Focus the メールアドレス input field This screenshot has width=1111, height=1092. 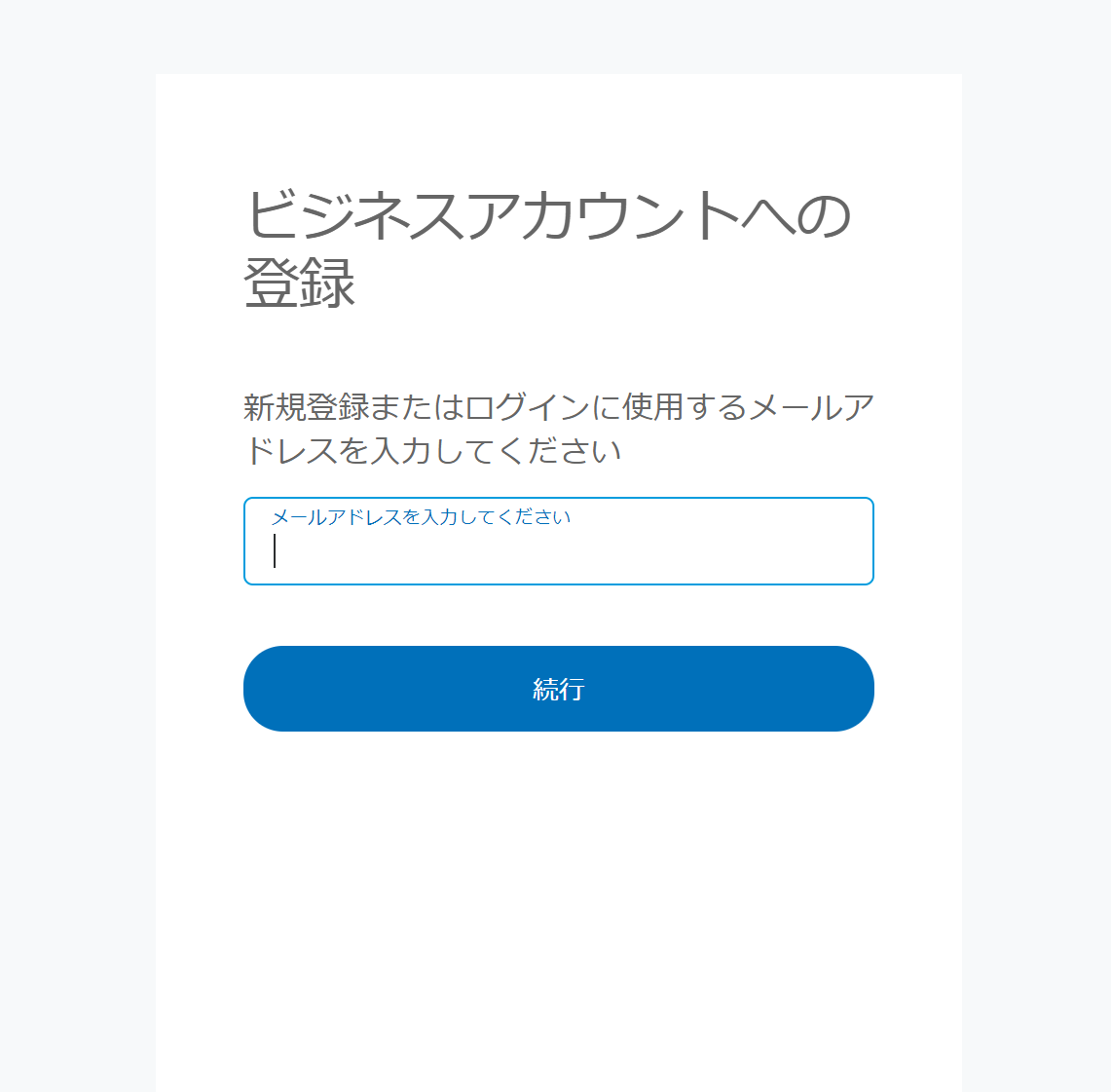558,550
